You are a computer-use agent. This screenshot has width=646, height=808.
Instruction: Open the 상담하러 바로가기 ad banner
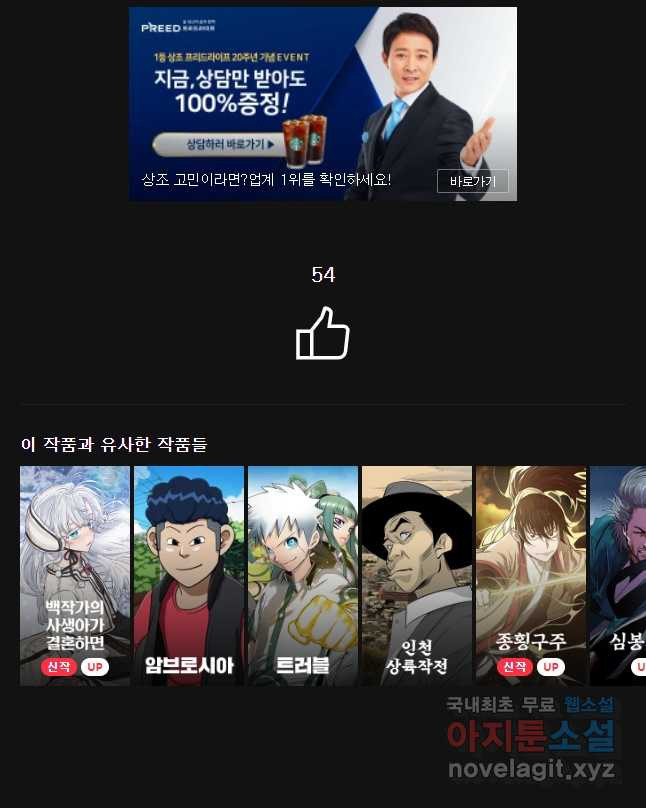click(216, 144)
